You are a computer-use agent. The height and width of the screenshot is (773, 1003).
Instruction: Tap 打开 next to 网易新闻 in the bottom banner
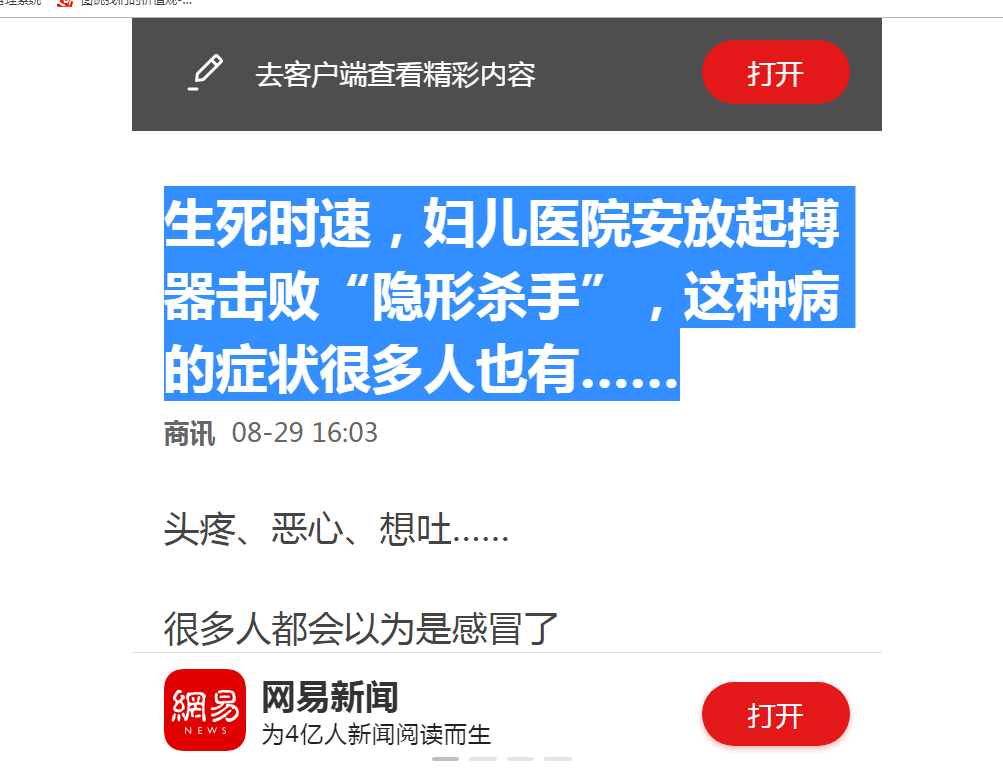[x=775, y=715]
